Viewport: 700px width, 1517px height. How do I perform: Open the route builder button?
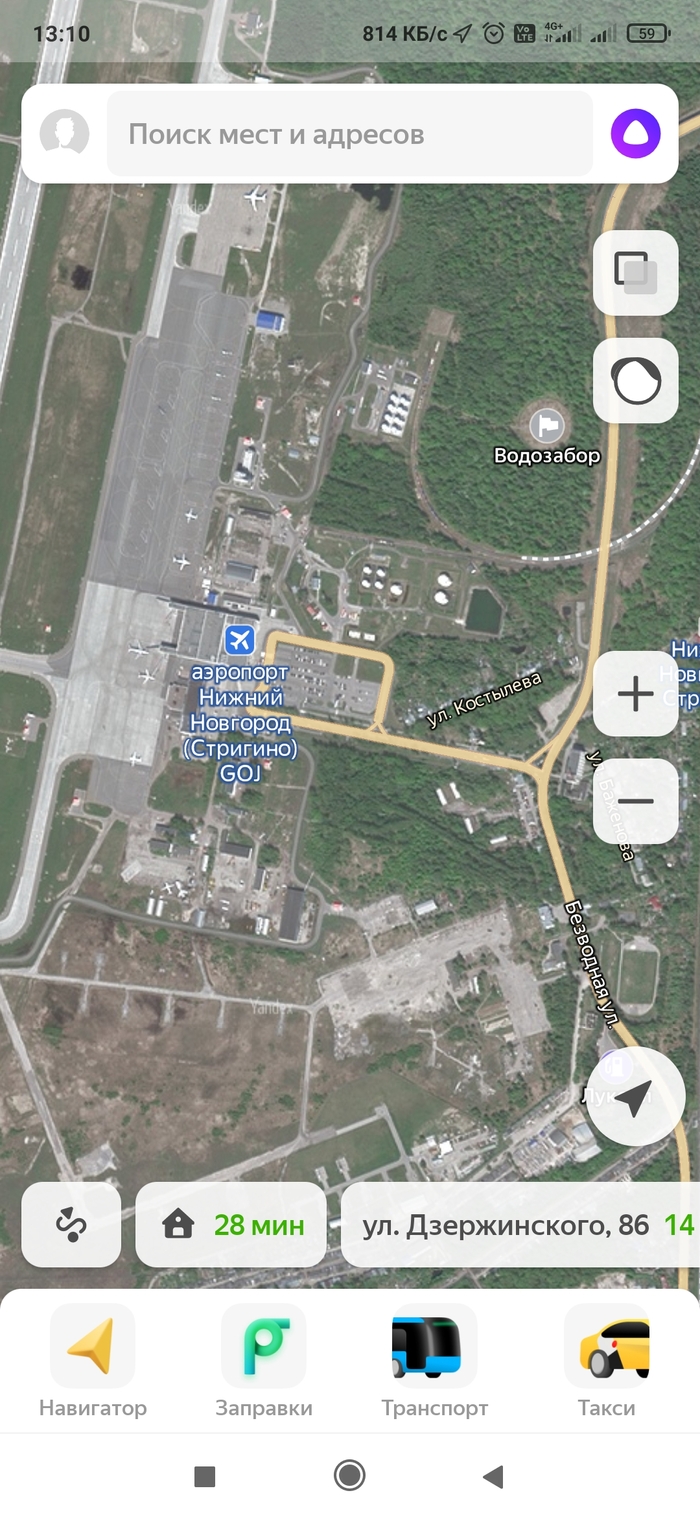71,1225
